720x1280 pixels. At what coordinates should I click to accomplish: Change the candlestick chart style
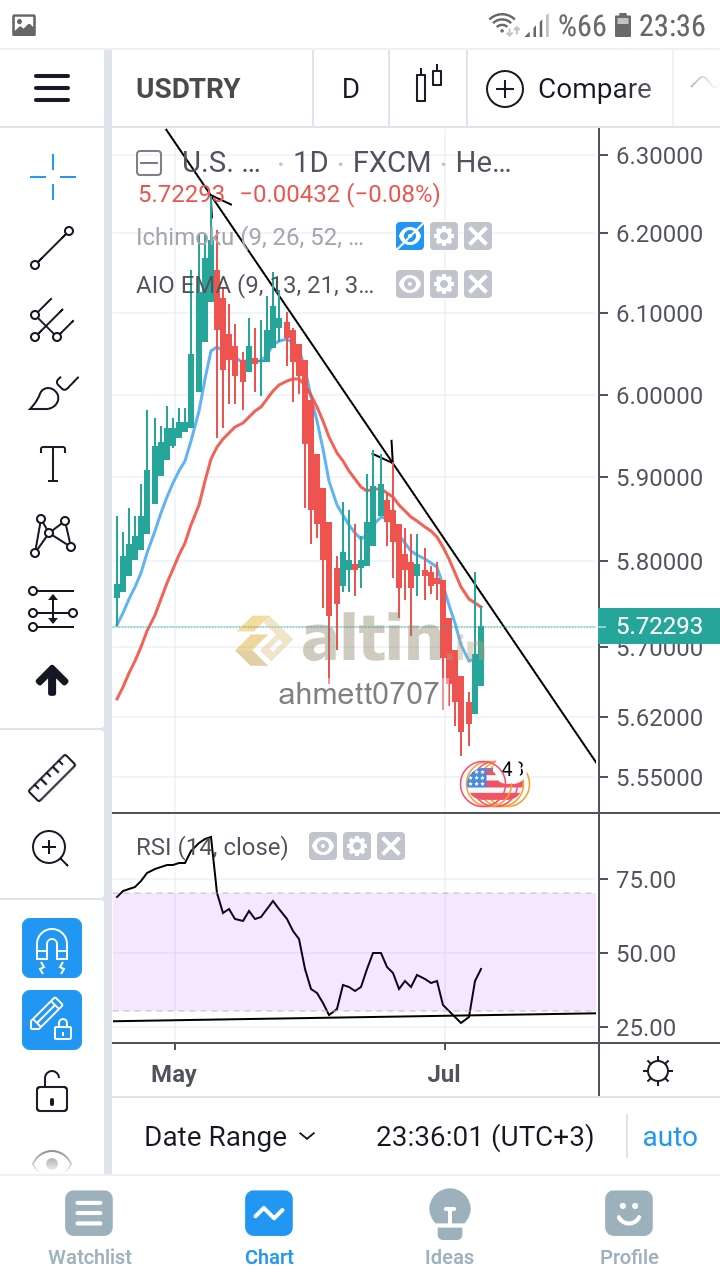pyautogui.click(x=429, y=85)
